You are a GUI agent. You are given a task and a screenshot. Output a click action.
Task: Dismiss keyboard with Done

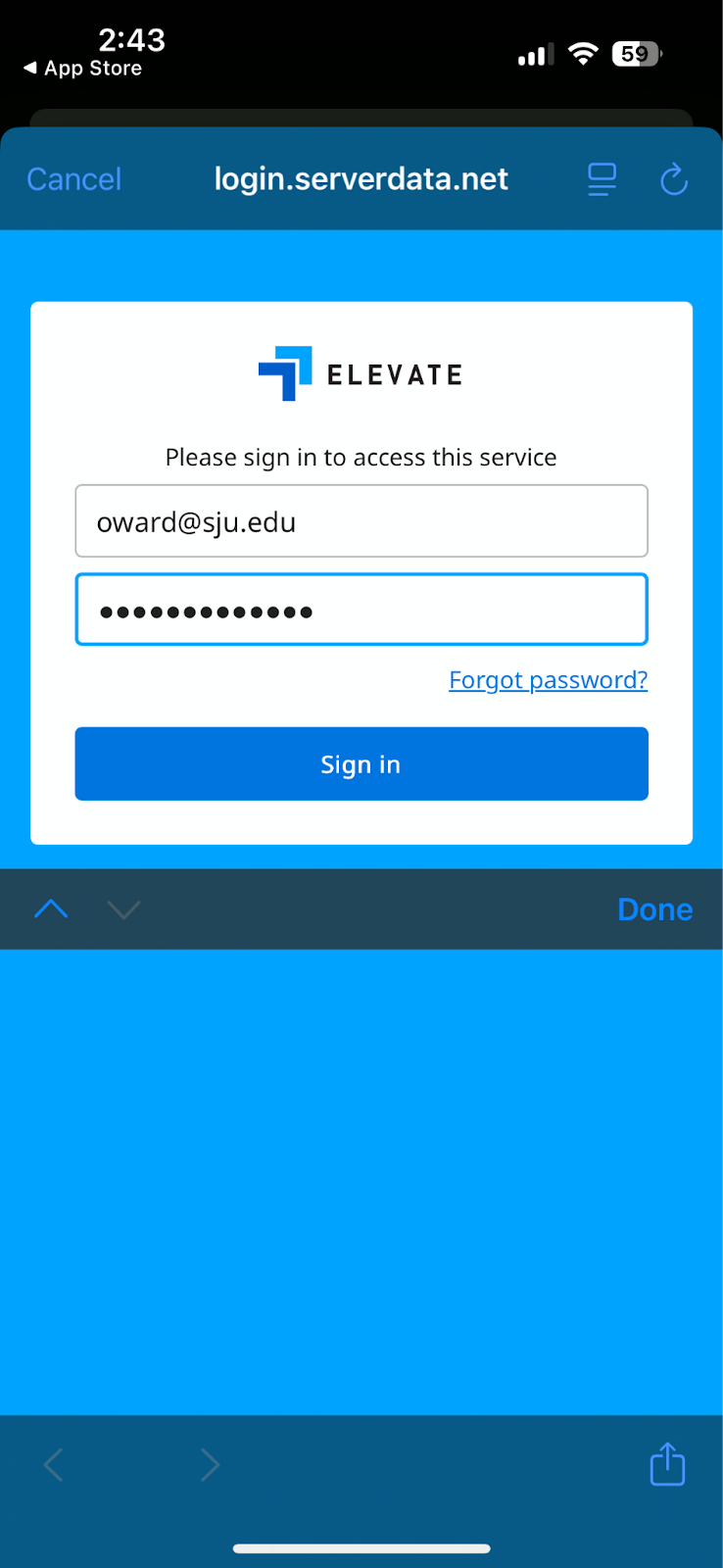[x=655, y=909]
